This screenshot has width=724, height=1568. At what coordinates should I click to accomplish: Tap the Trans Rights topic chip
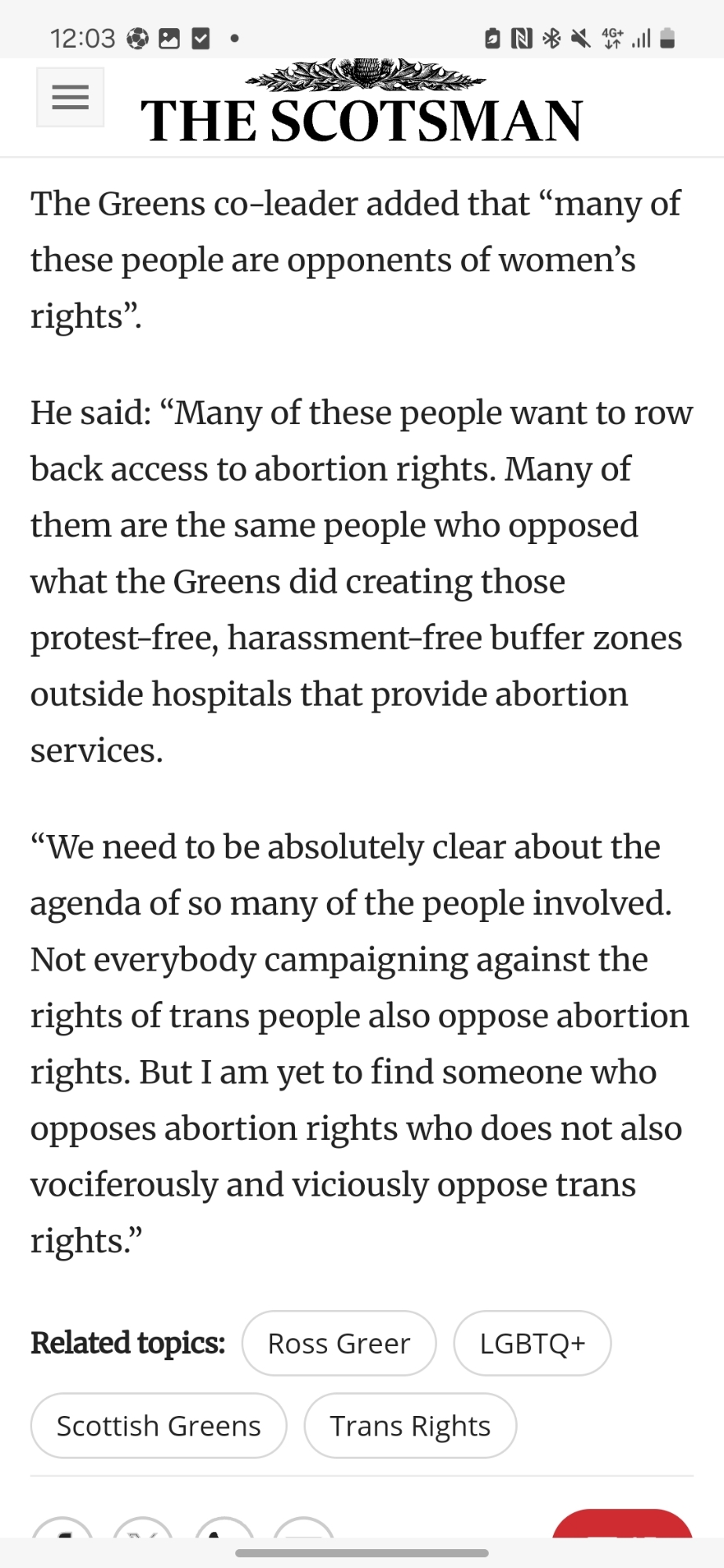(x=410, y=1425)
